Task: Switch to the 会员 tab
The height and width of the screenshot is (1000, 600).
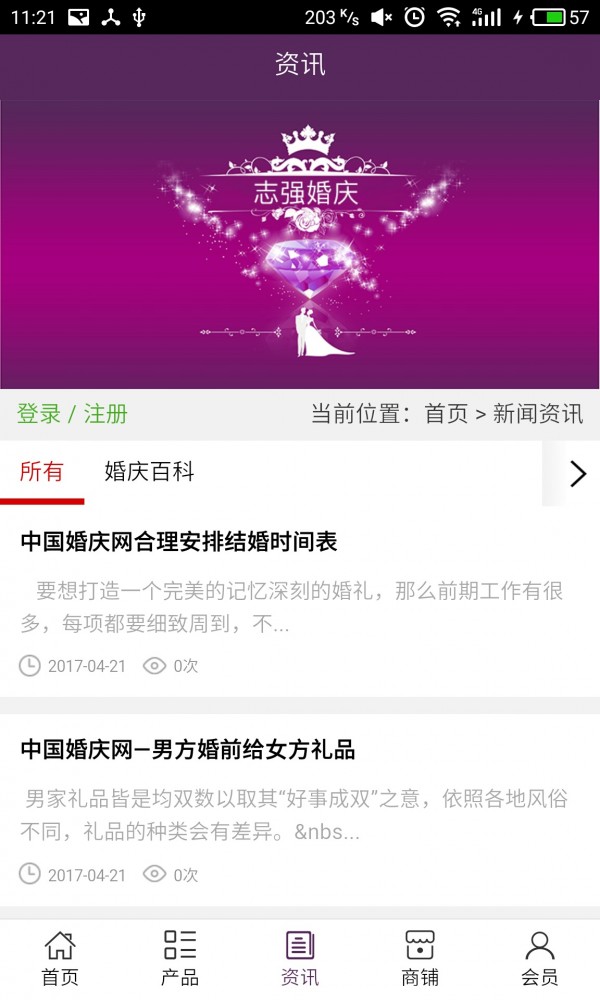Action: (540, 958)
